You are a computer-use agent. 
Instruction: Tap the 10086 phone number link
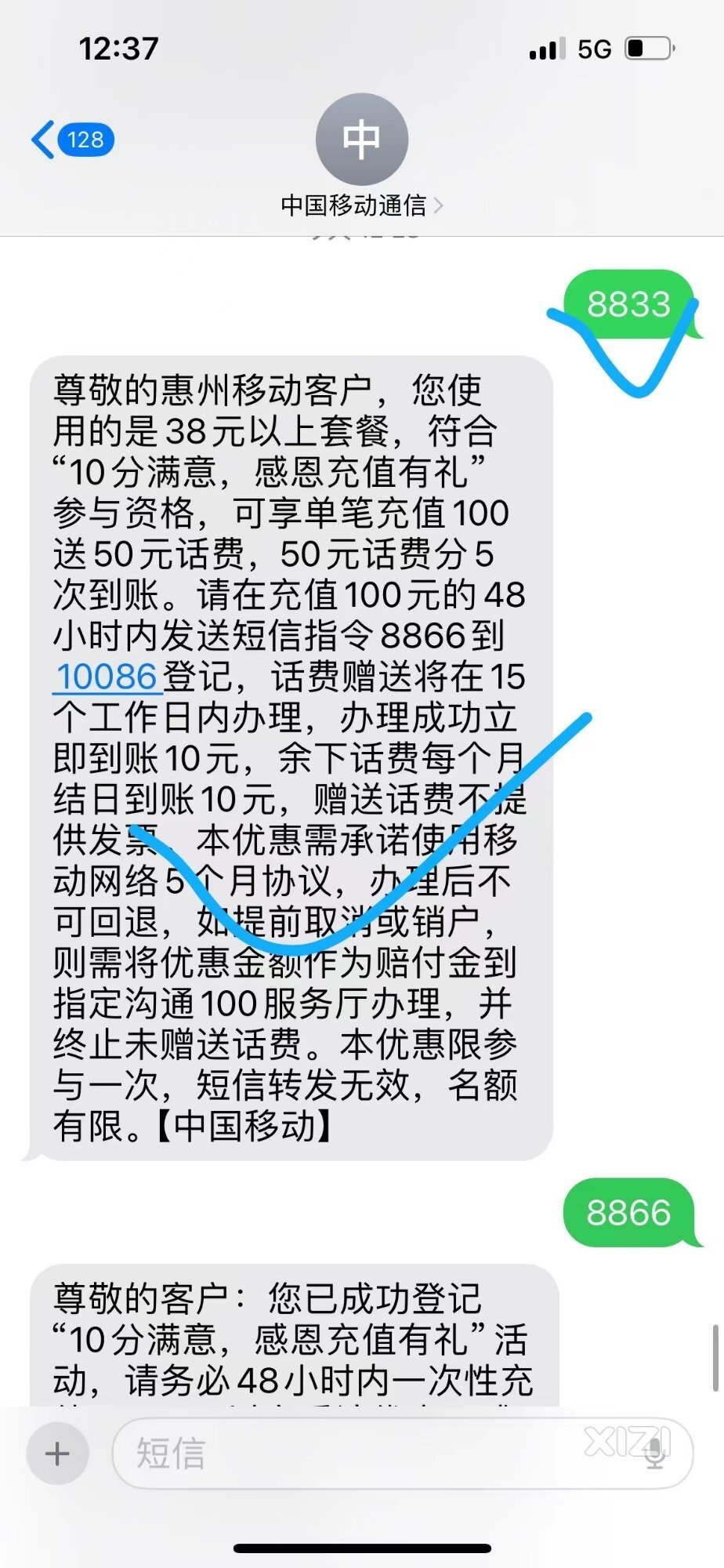(x=107, y=677)
